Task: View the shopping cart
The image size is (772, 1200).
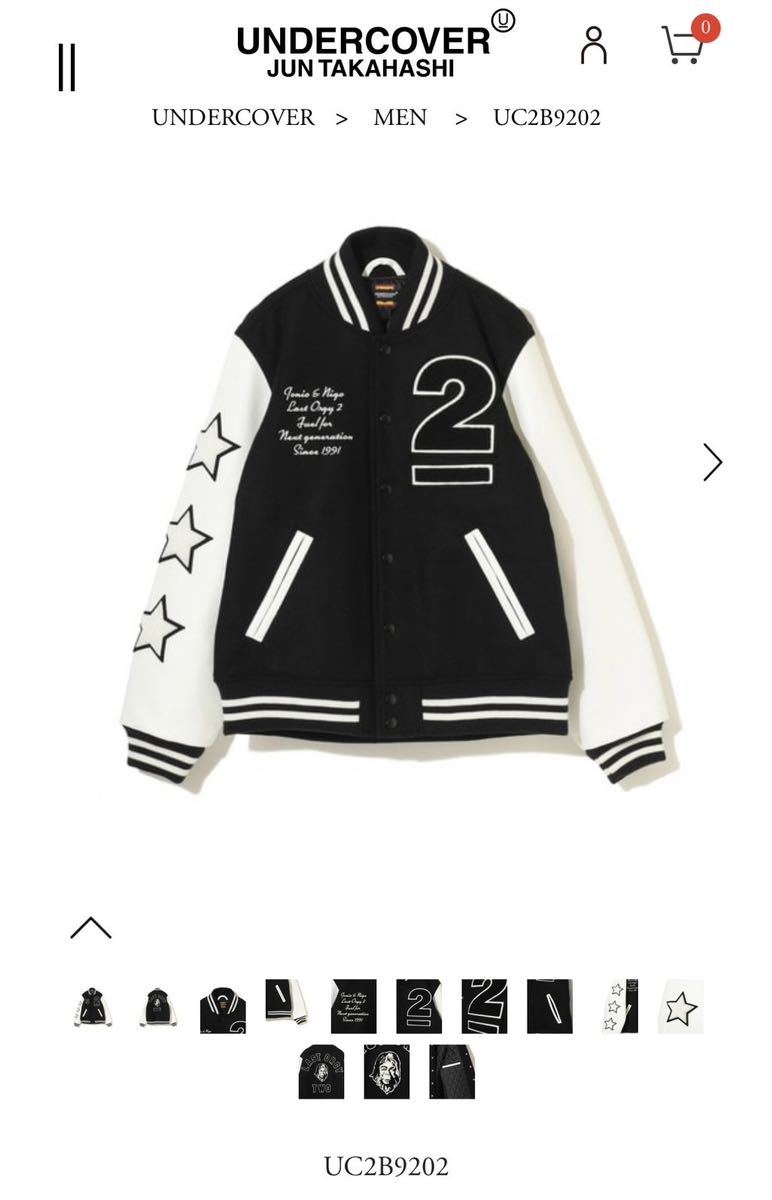Action: coord(685,44)
